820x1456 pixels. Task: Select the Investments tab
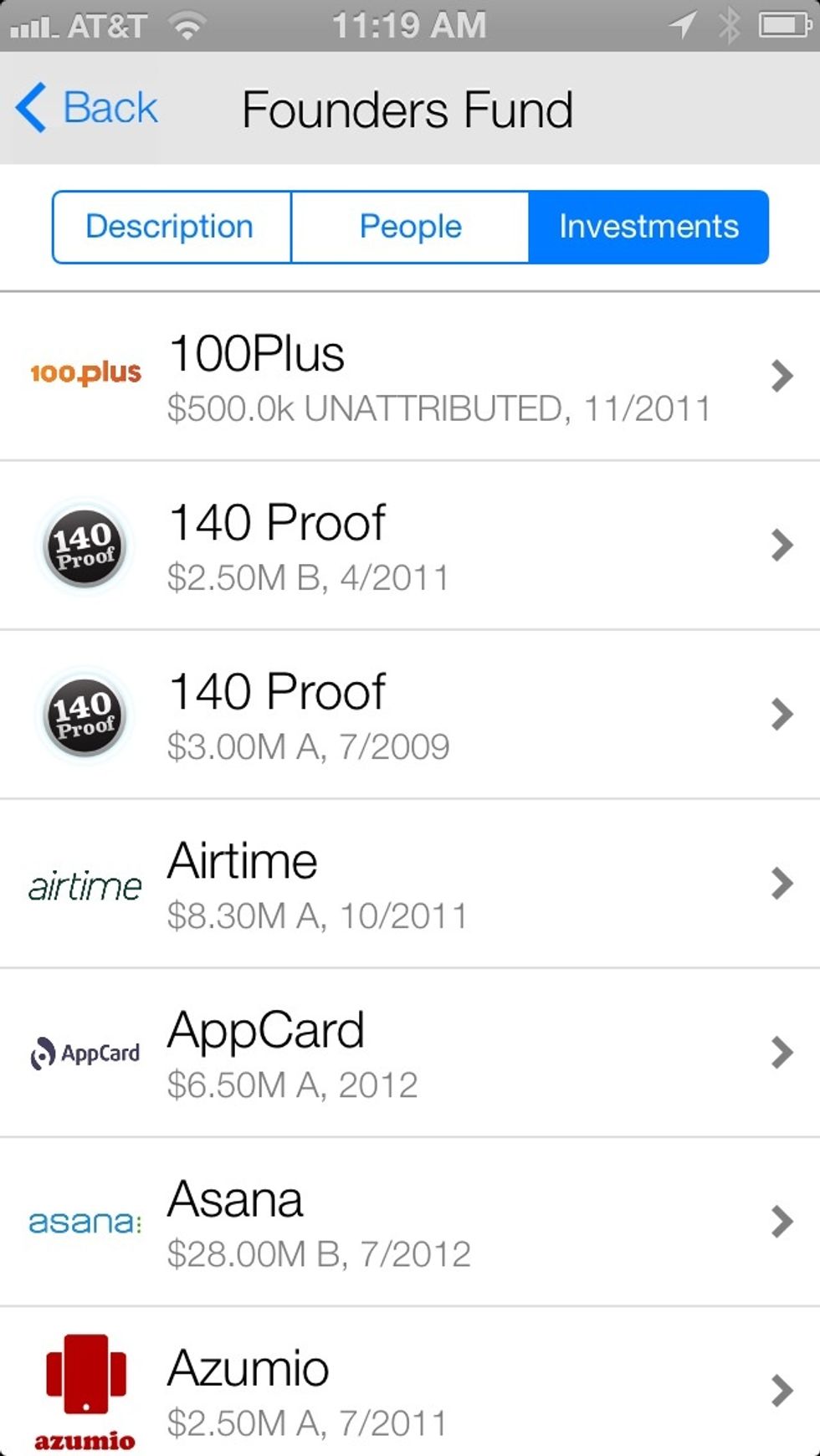649,226
